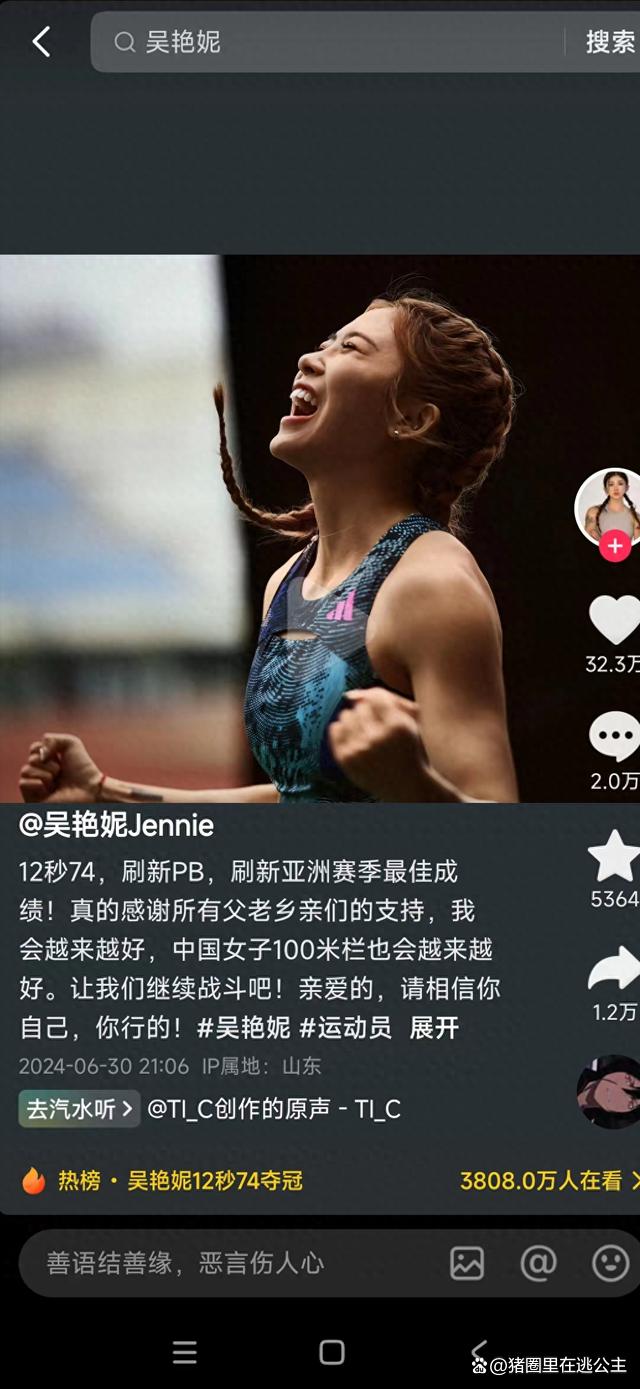This screenshot has height=1389, width=640.
Task: Open the spinning music disc
Action: coord(609,1091)
